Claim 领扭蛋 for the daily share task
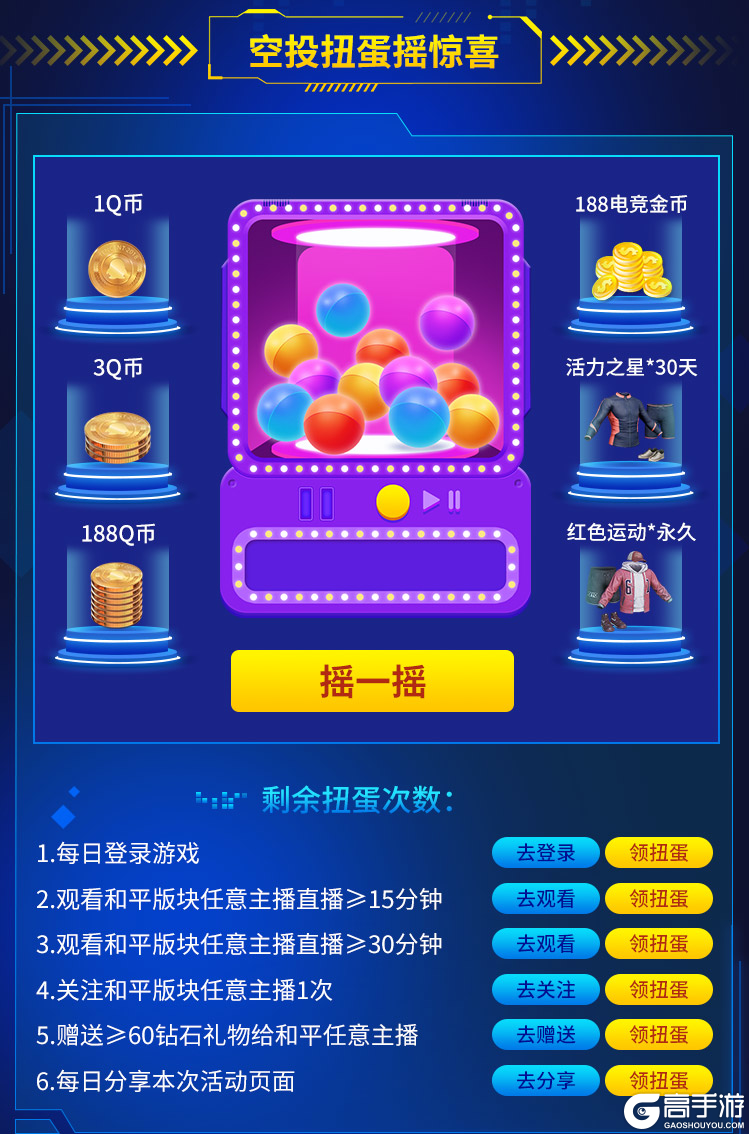749x1134 pixels. pyautogui.click(x=658, y=1080)
